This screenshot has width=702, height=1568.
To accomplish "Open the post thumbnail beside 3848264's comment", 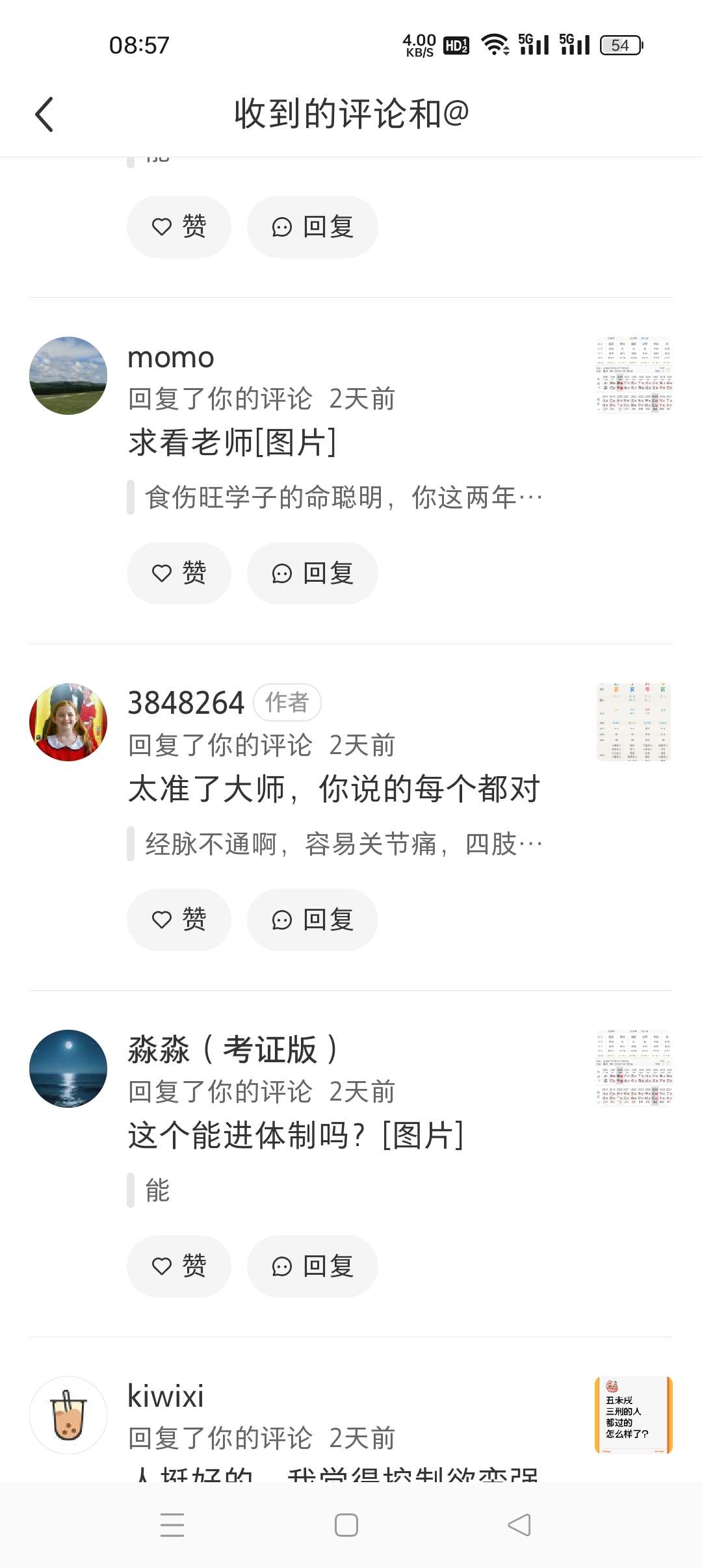I will pos(634,722).
